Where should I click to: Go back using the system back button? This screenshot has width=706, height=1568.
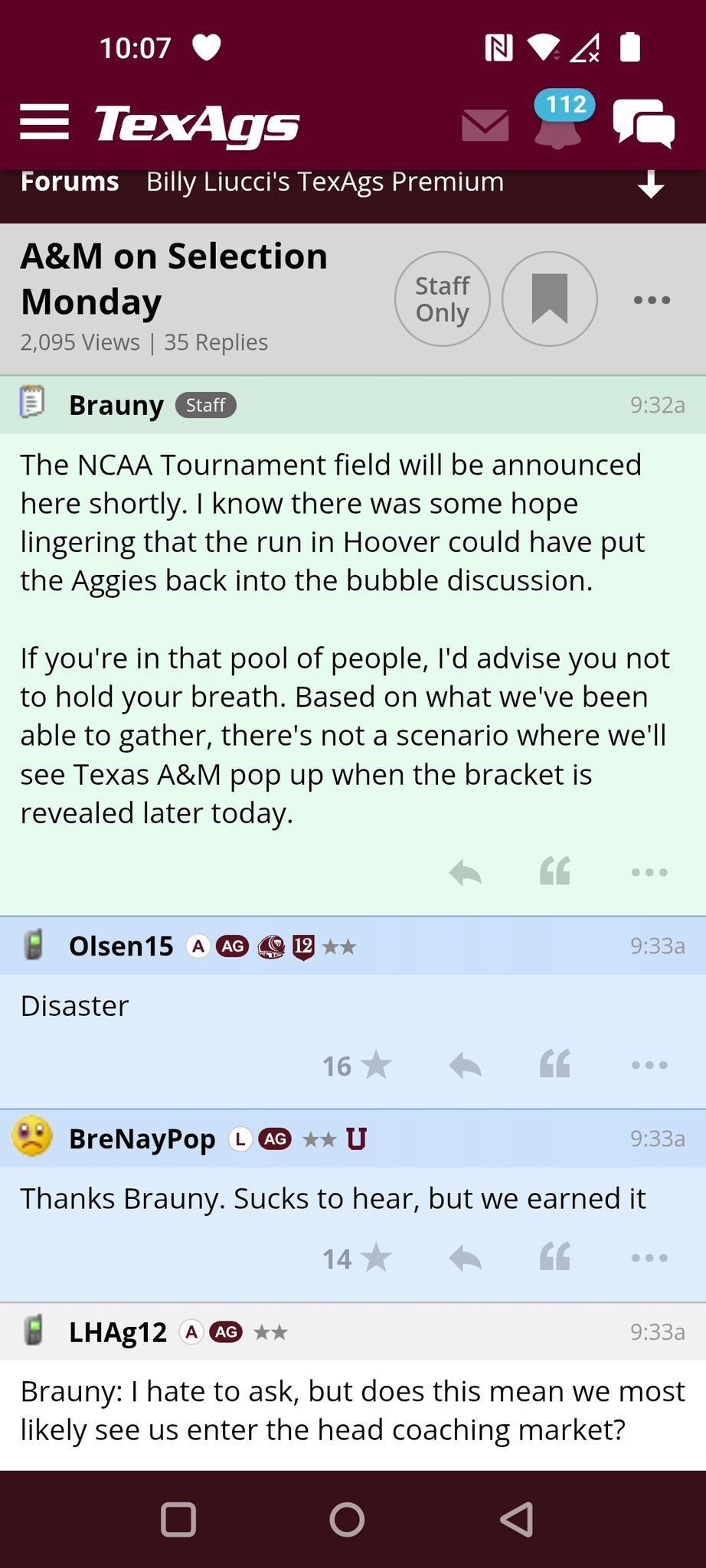(517, 1519)
